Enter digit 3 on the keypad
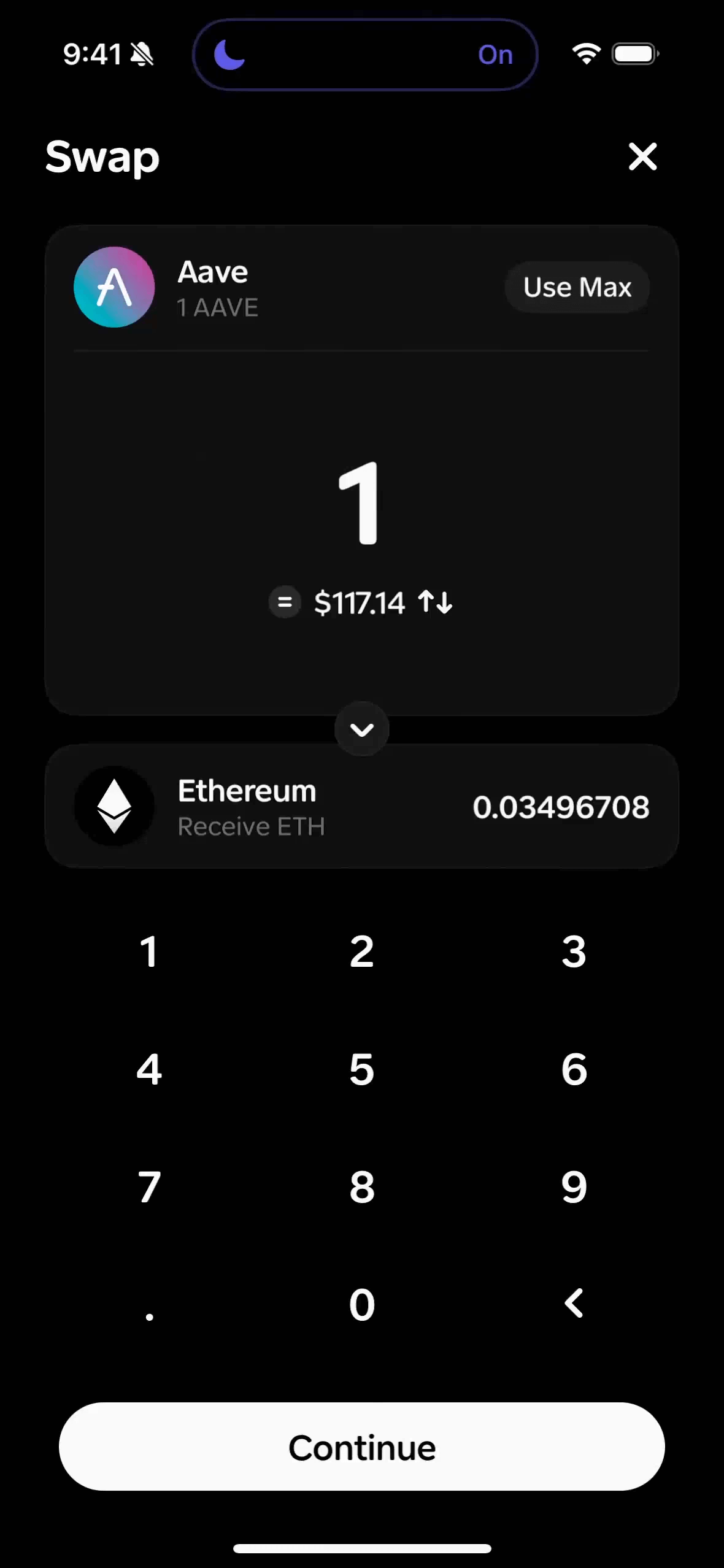724x1568 pixels. tap(574, 951)
